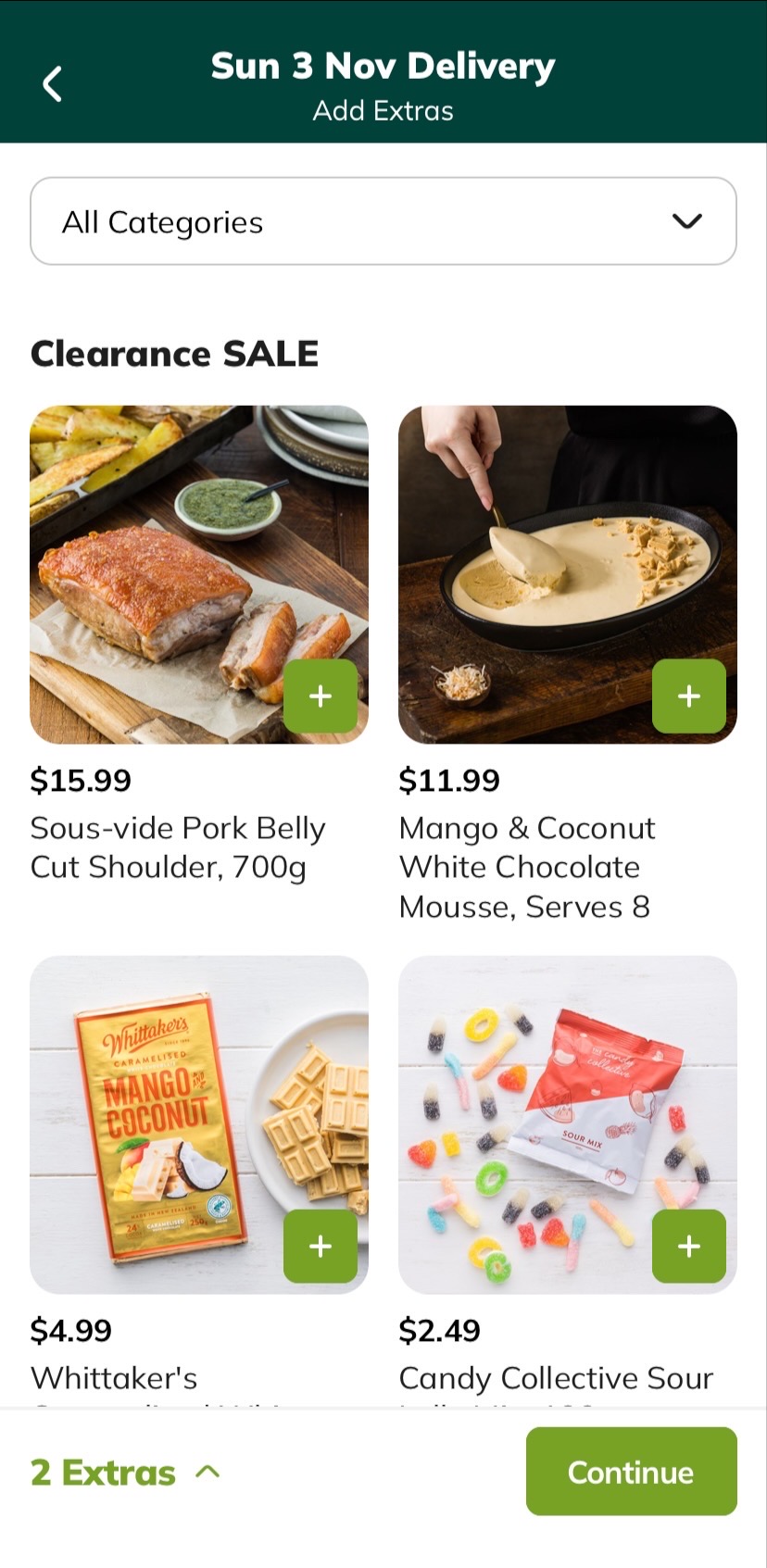The image size is (767, 1568).
Task: Add Sous-vide Pork Belly to extras
Action: click(x=320, y=696)
